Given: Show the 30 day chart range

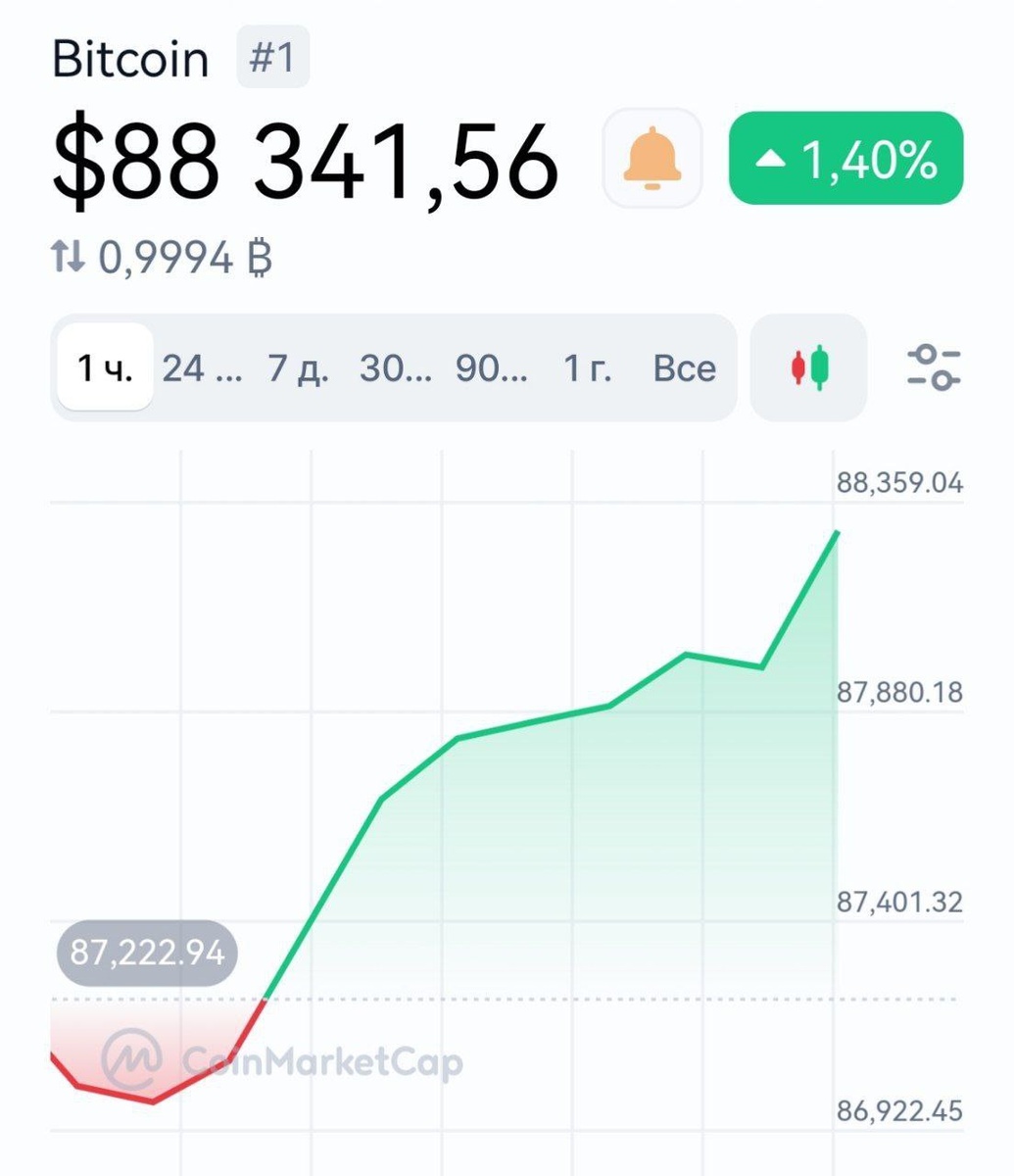Looking at the screenshot, I should pos(395,368).
